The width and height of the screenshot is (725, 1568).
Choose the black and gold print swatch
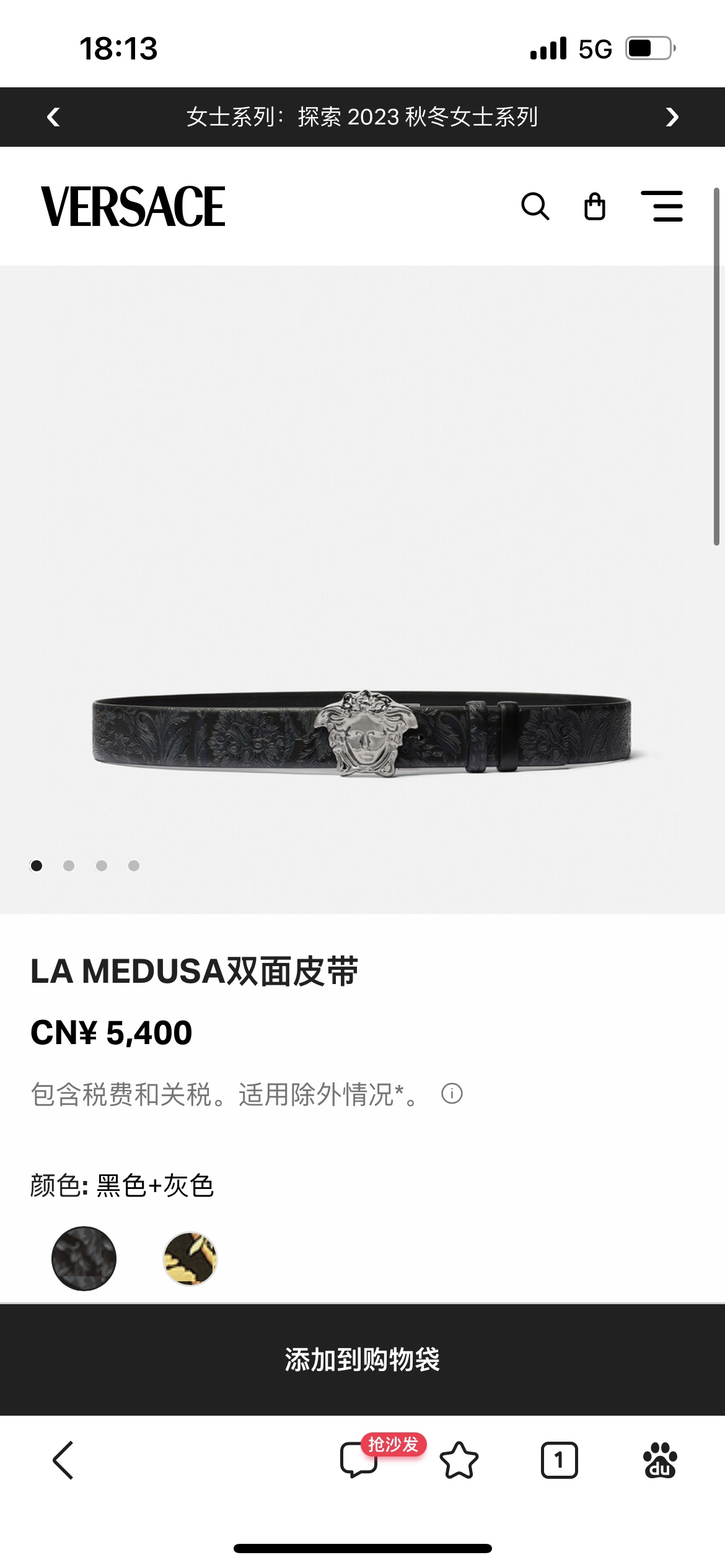click(190, 1258)
